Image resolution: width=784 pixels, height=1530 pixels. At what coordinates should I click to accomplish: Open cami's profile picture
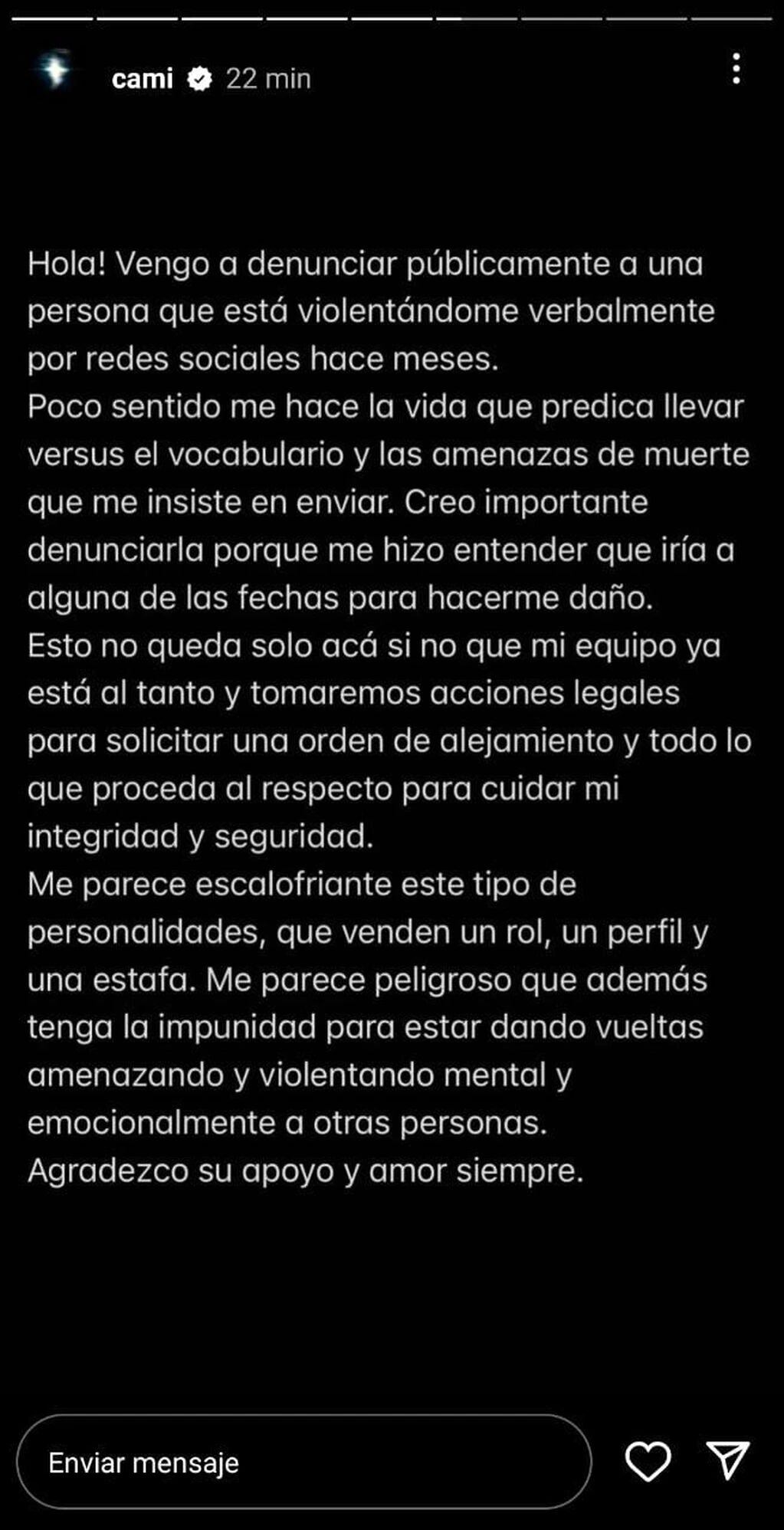coord(54,72)
